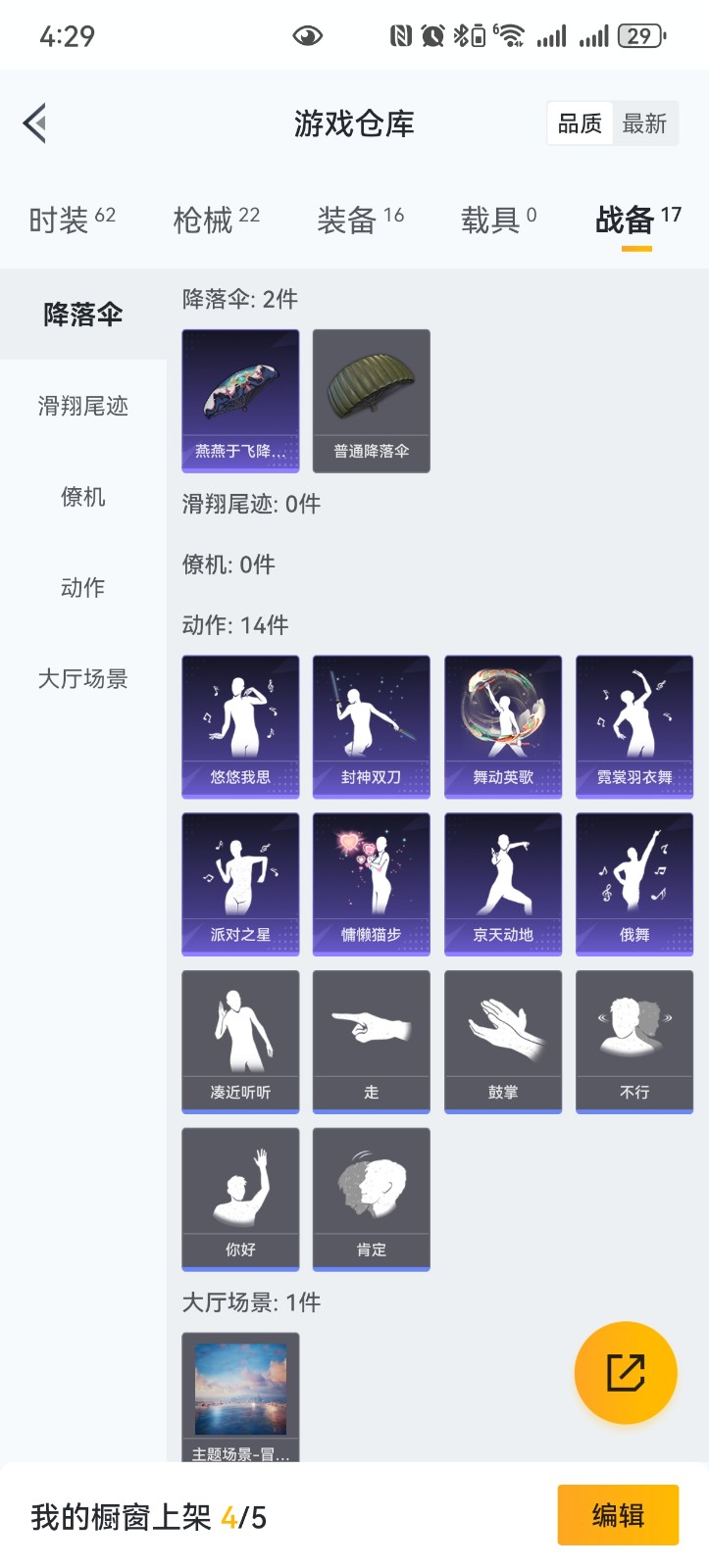Open the 肯定 action
The height and width of the screenshot is (1568, 709).
[x=371, y=1199]
